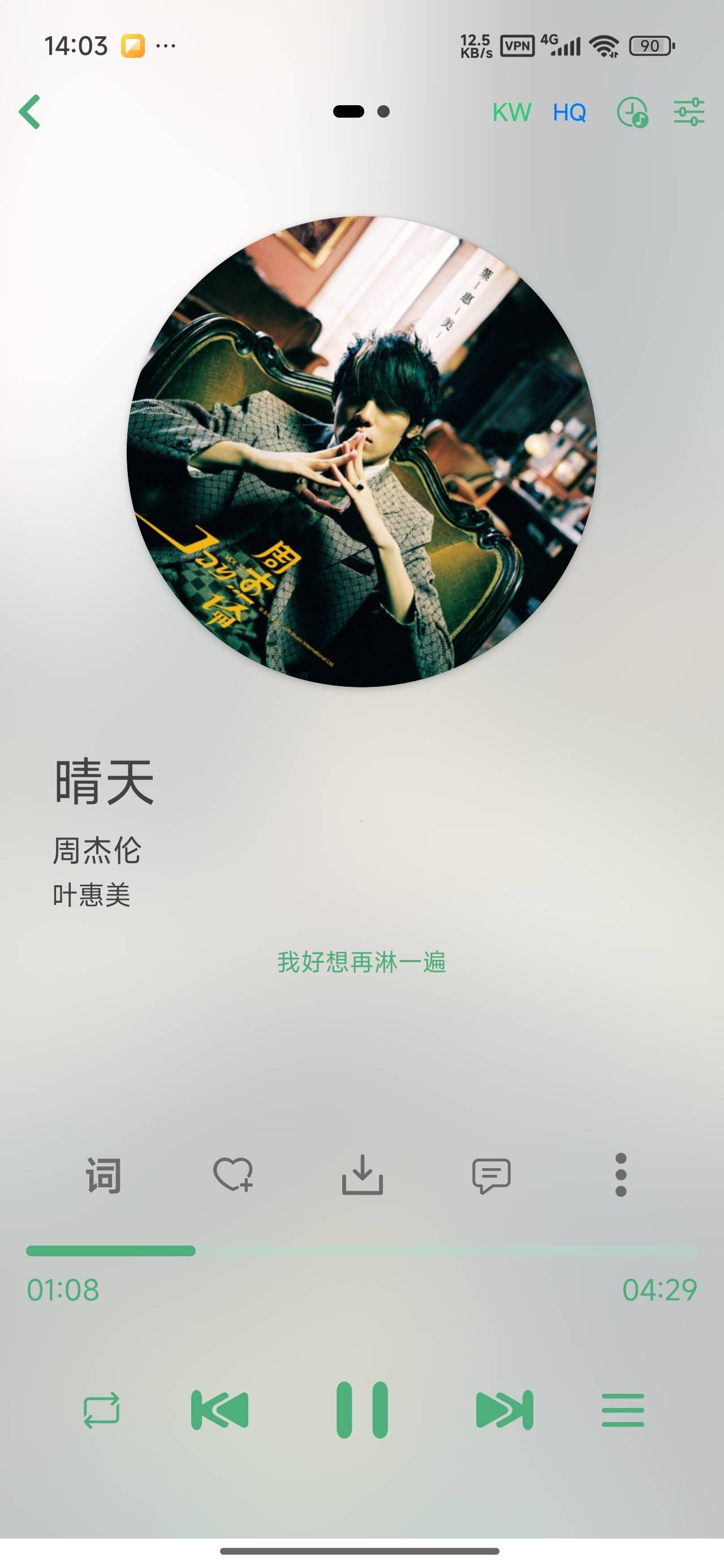Image resolution: width=724 pixels, height=1568 pixels.
Task: Pause the current song
Action: coord(363,1410)
